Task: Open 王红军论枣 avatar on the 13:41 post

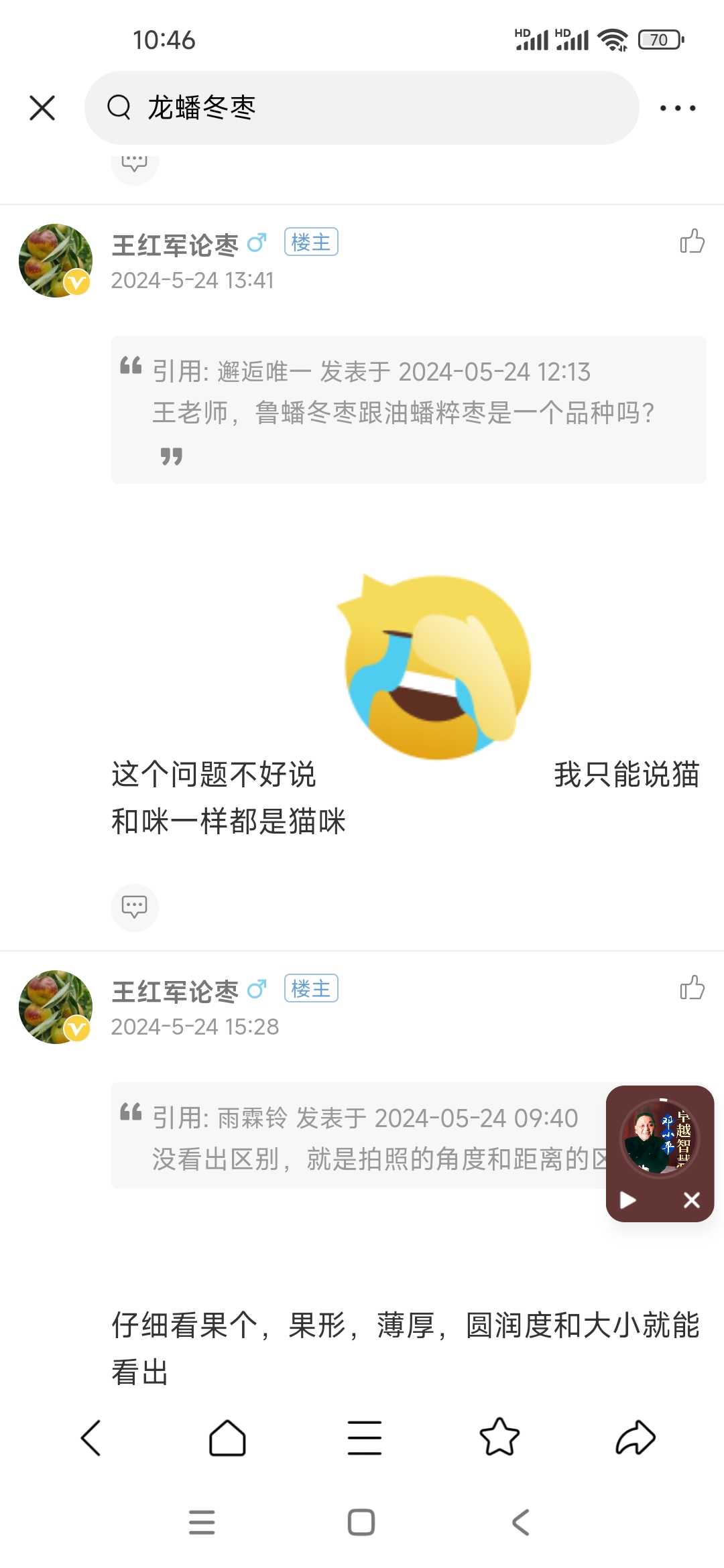Action: coord(56,261)
